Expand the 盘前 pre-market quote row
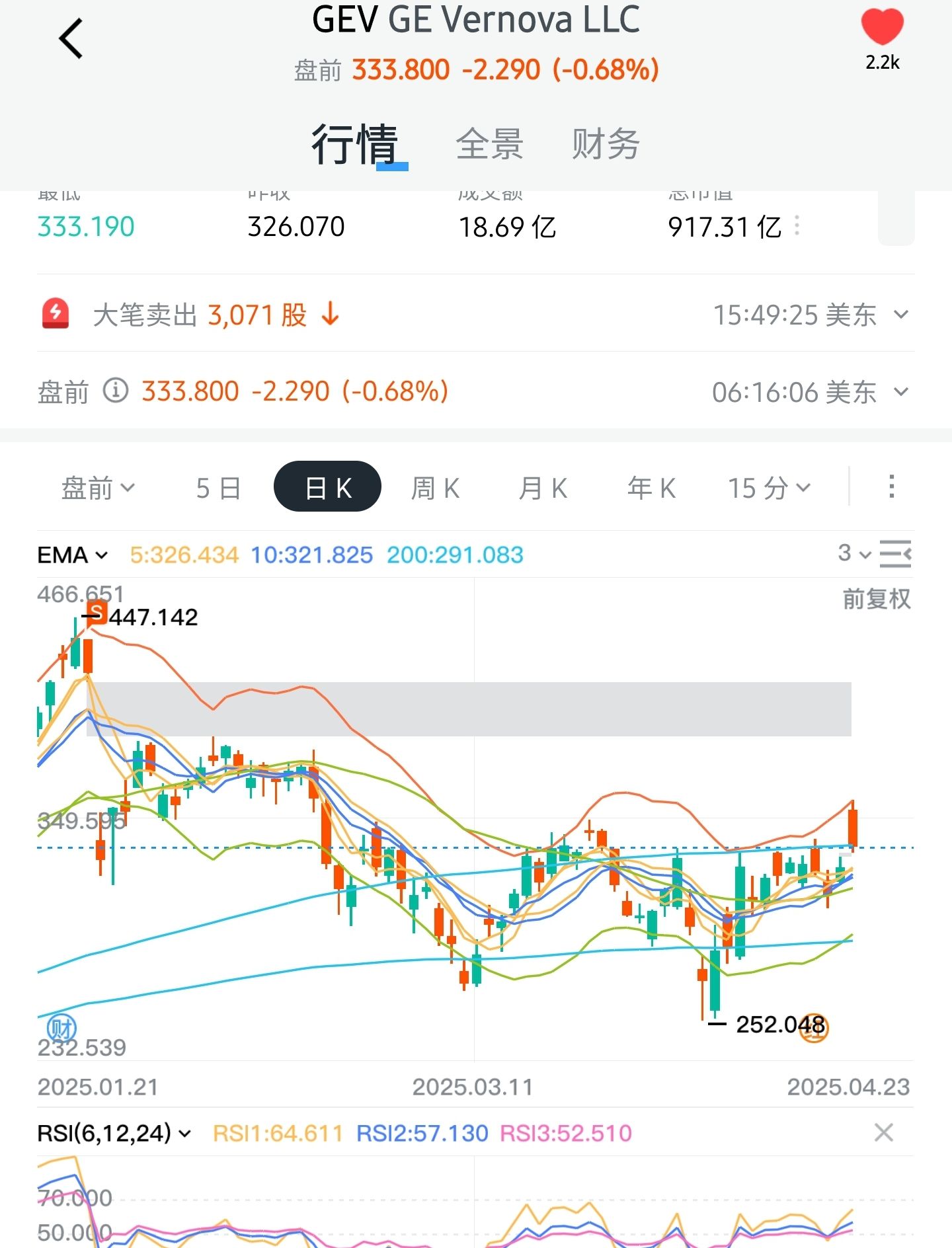 pos(900,392)
